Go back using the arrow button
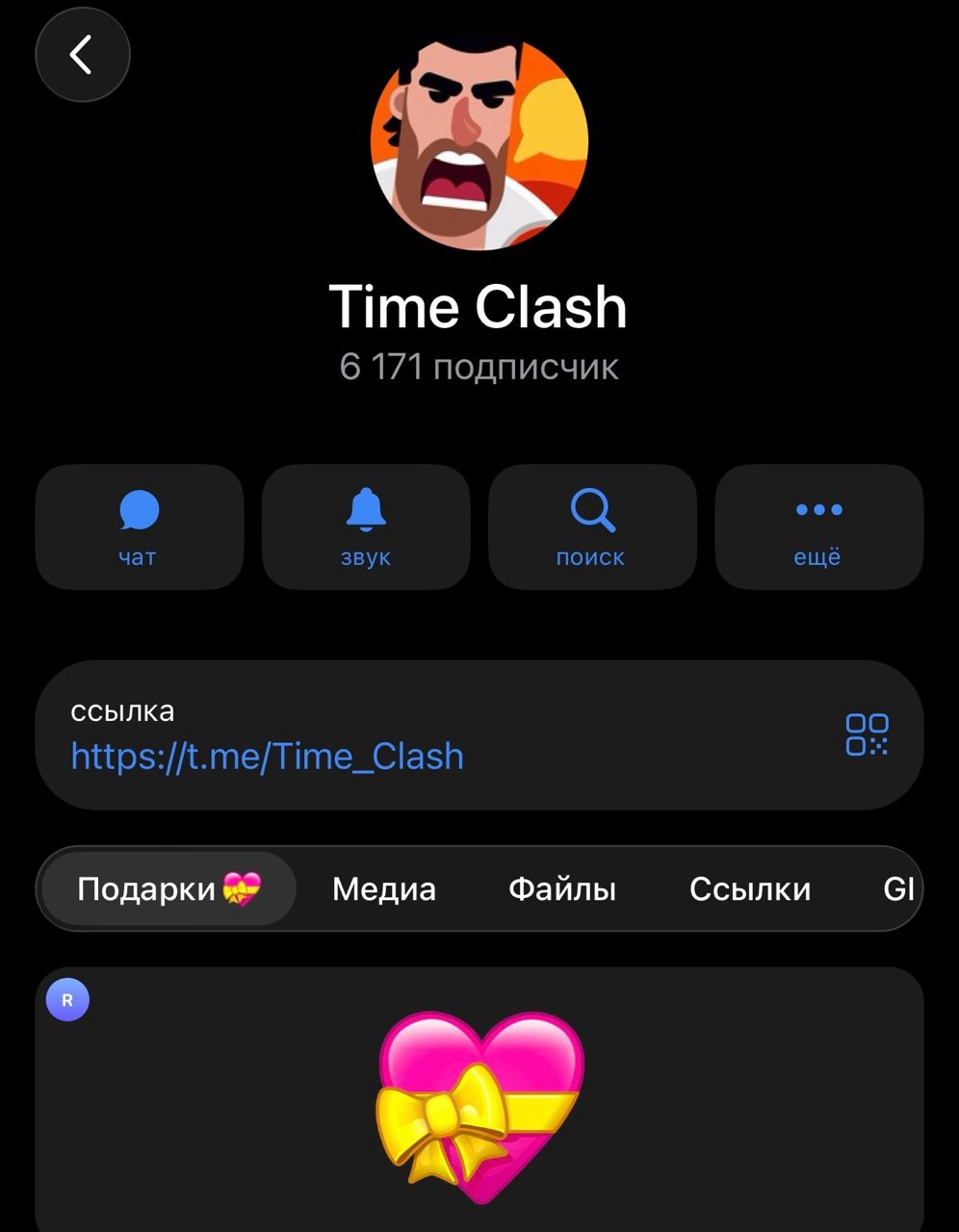 (82, 55)
